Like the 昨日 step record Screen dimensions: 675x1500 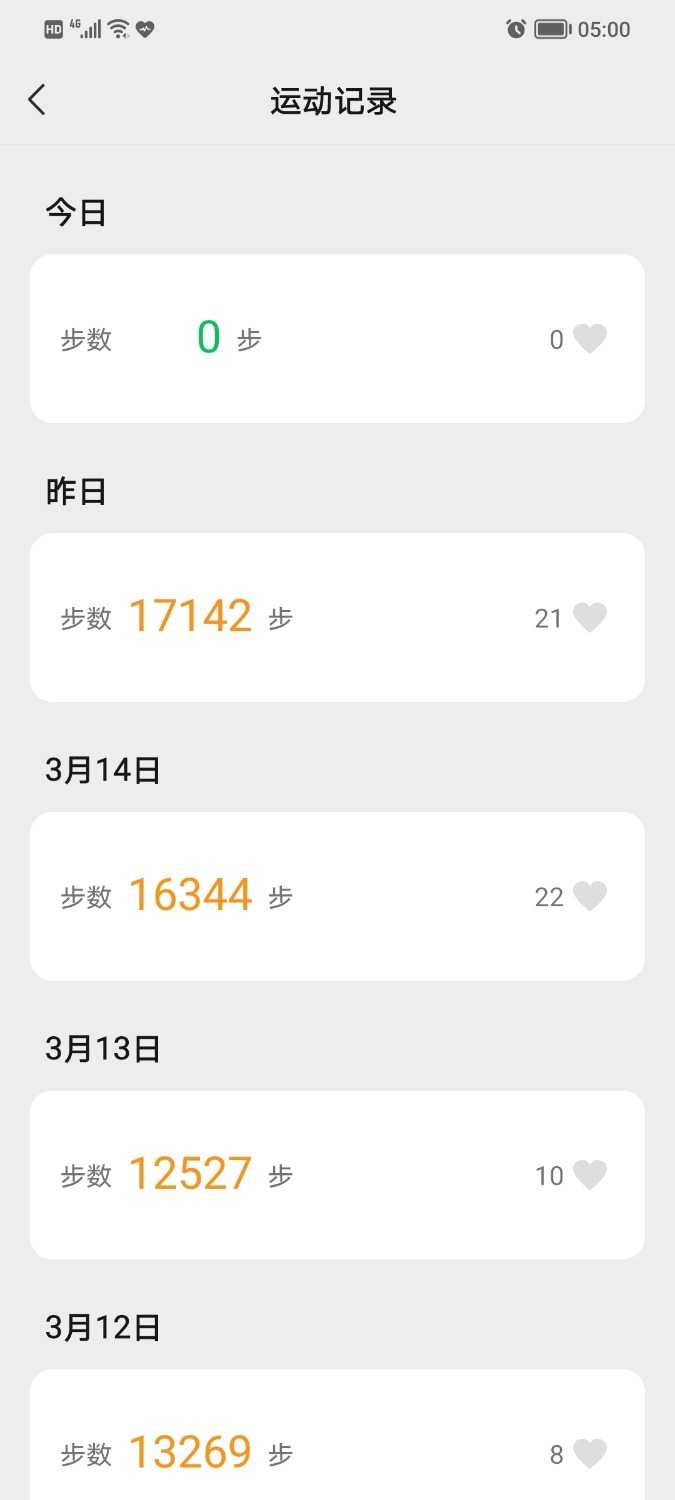click(590, 618)
